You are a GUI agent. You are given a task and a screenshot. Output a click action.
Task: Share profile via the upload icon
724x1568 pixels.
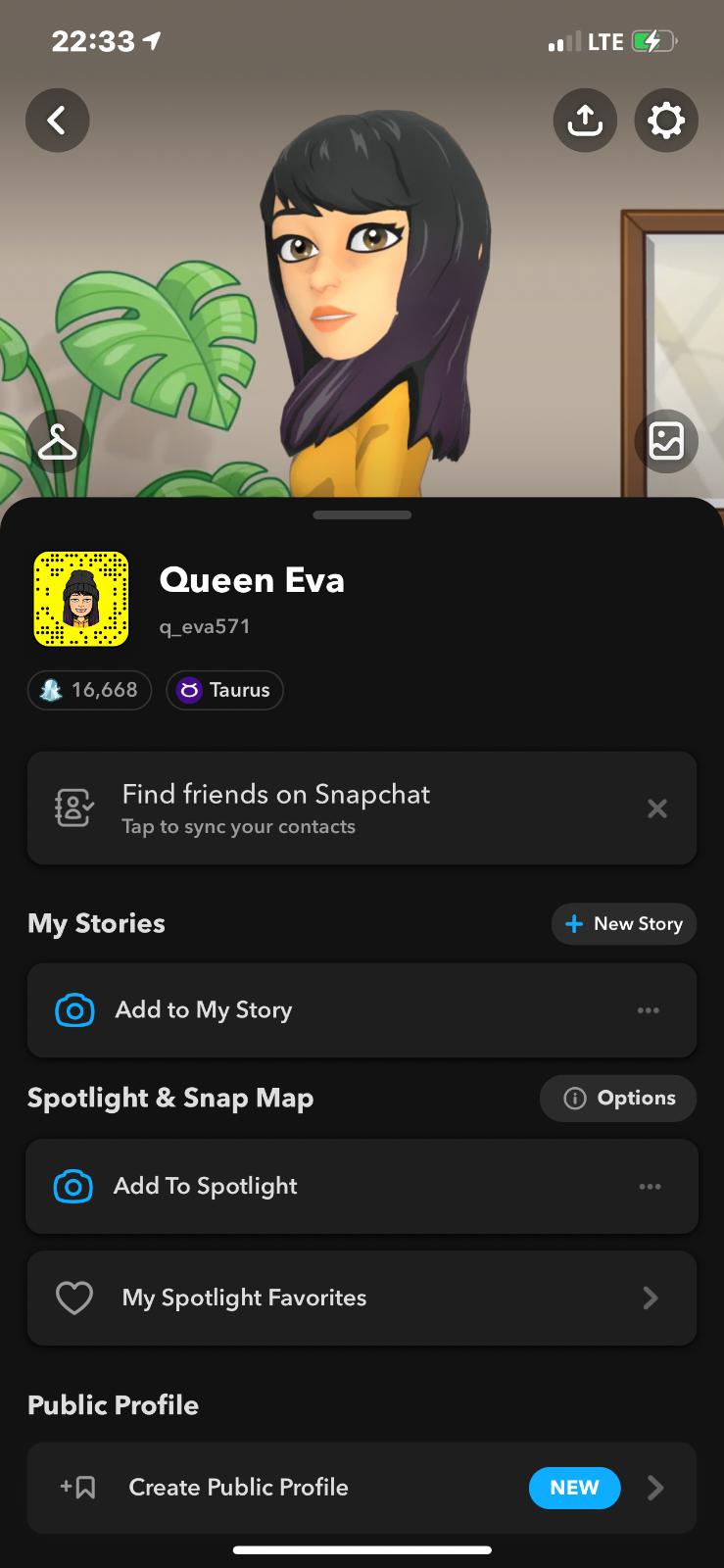[585, 121]
